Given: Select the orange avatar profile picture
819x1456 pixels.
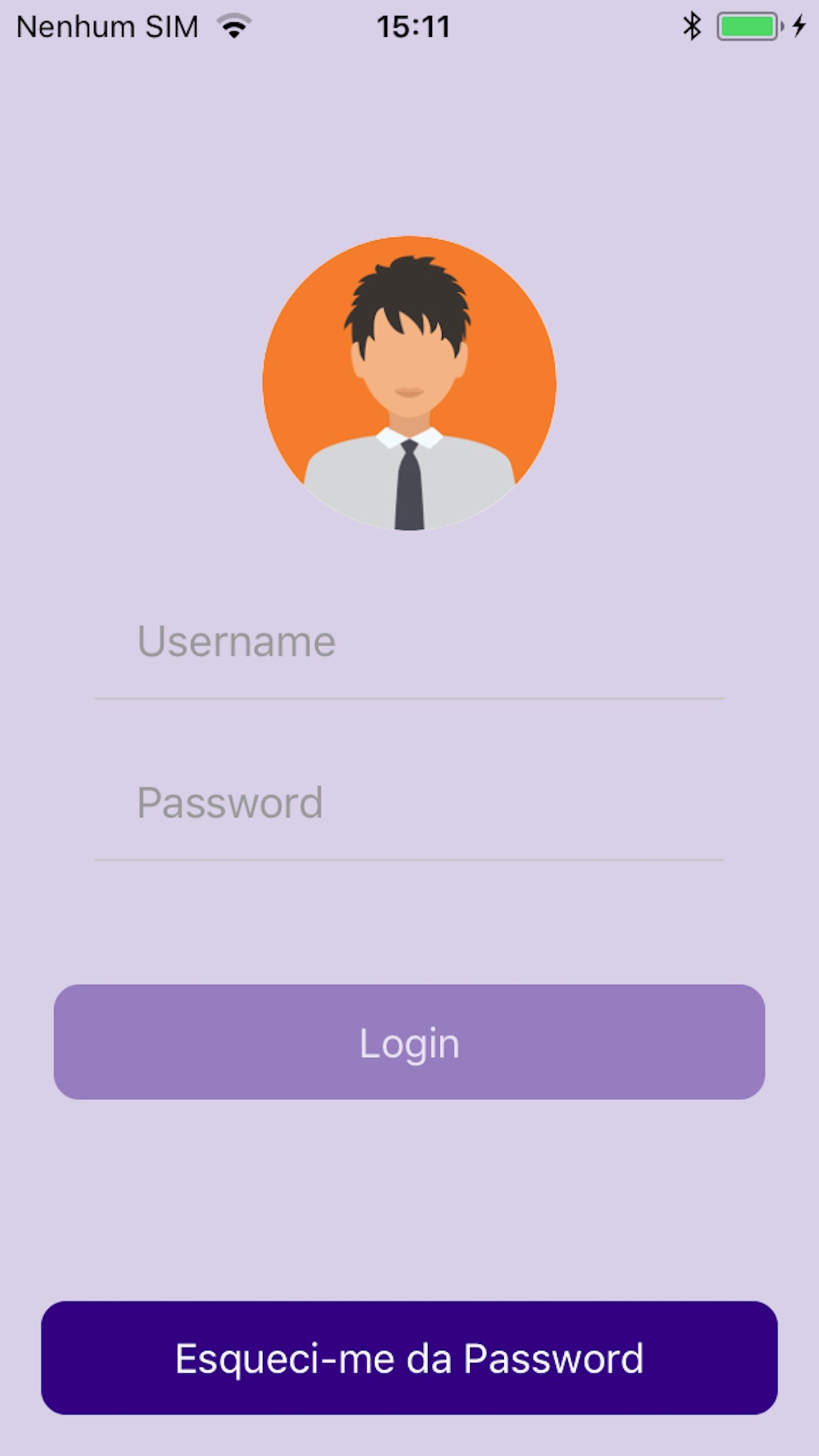Looking at the screenshot, I should (x=409, y=382).
